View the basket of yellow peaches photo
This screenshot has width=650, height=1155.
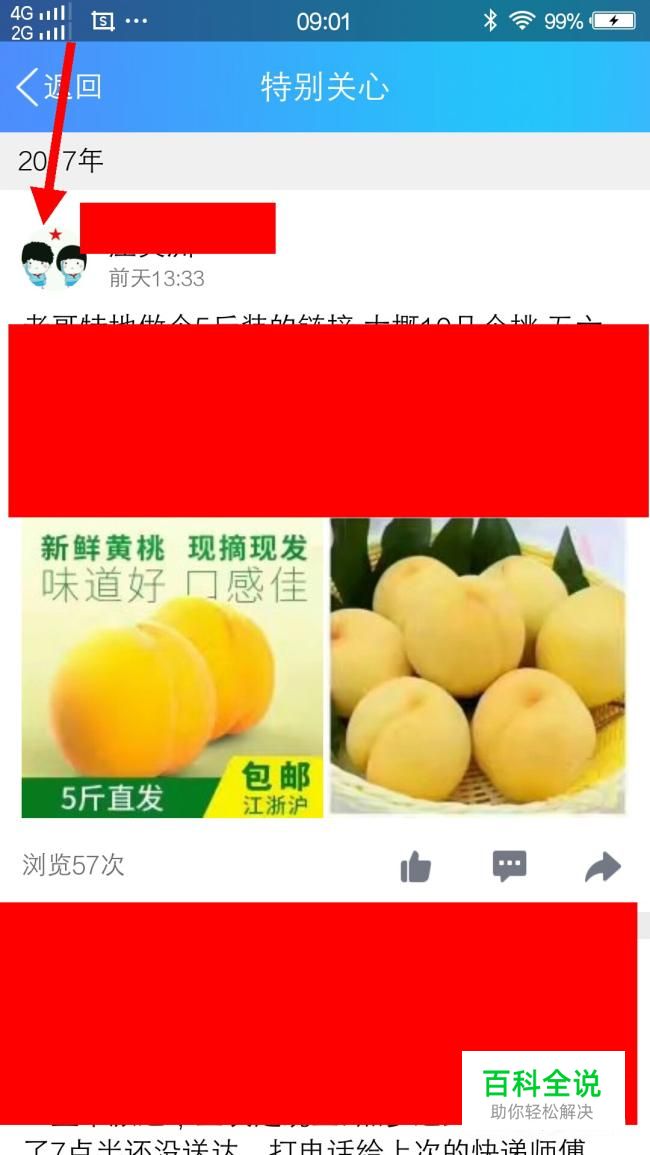point(478,666)
